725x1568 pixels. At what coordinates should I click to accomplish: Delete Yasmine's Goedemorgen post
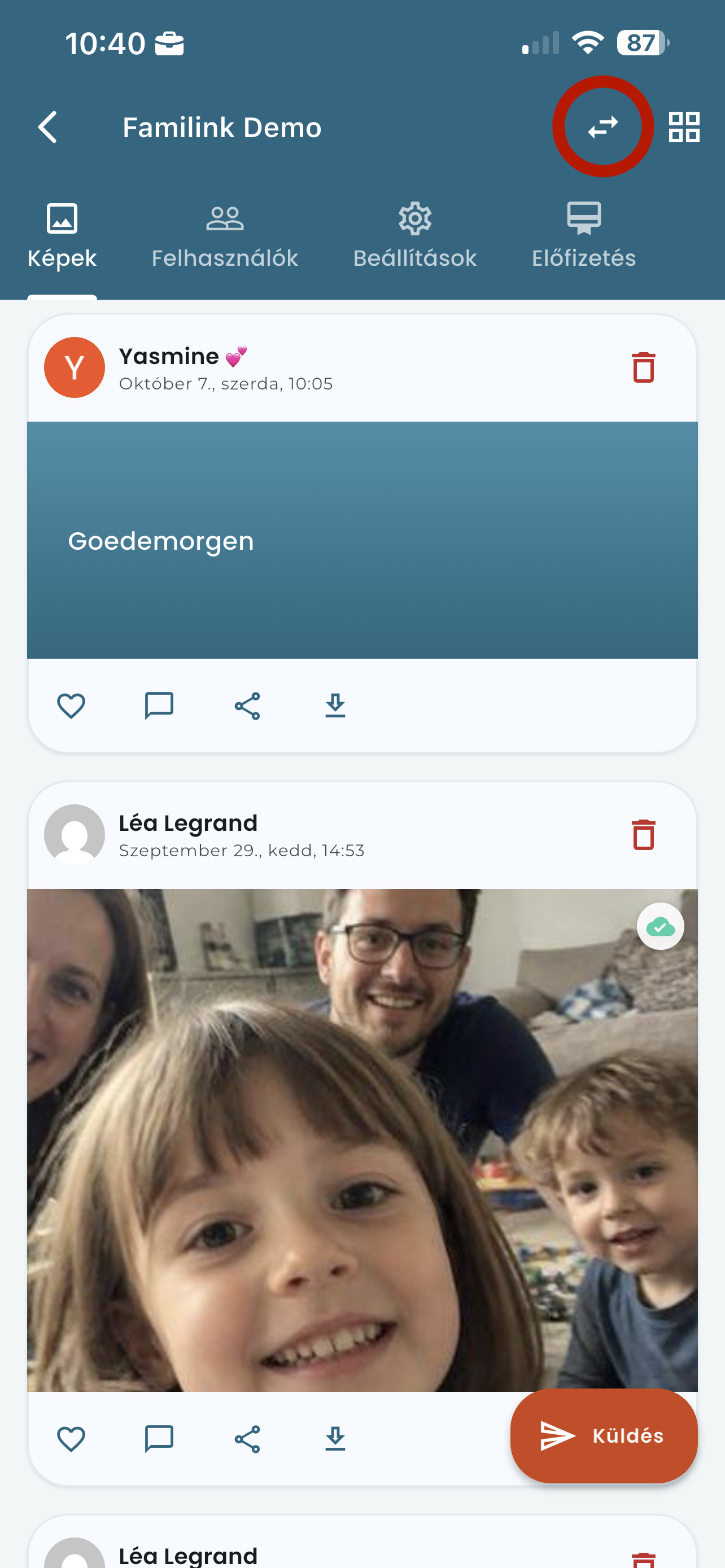point(643,367)
